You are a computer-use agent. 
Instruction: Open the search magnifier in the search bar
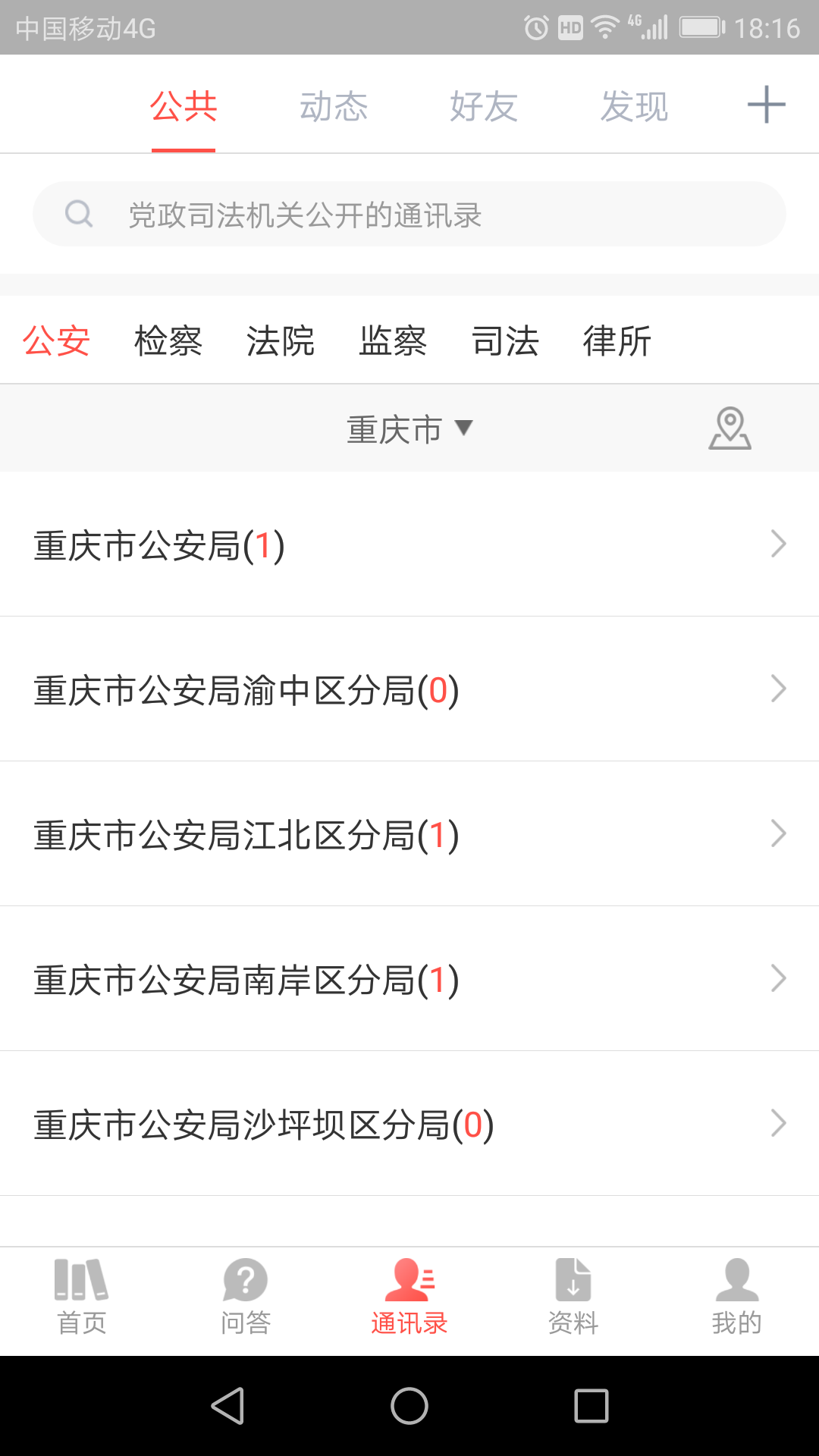[79, 213]
